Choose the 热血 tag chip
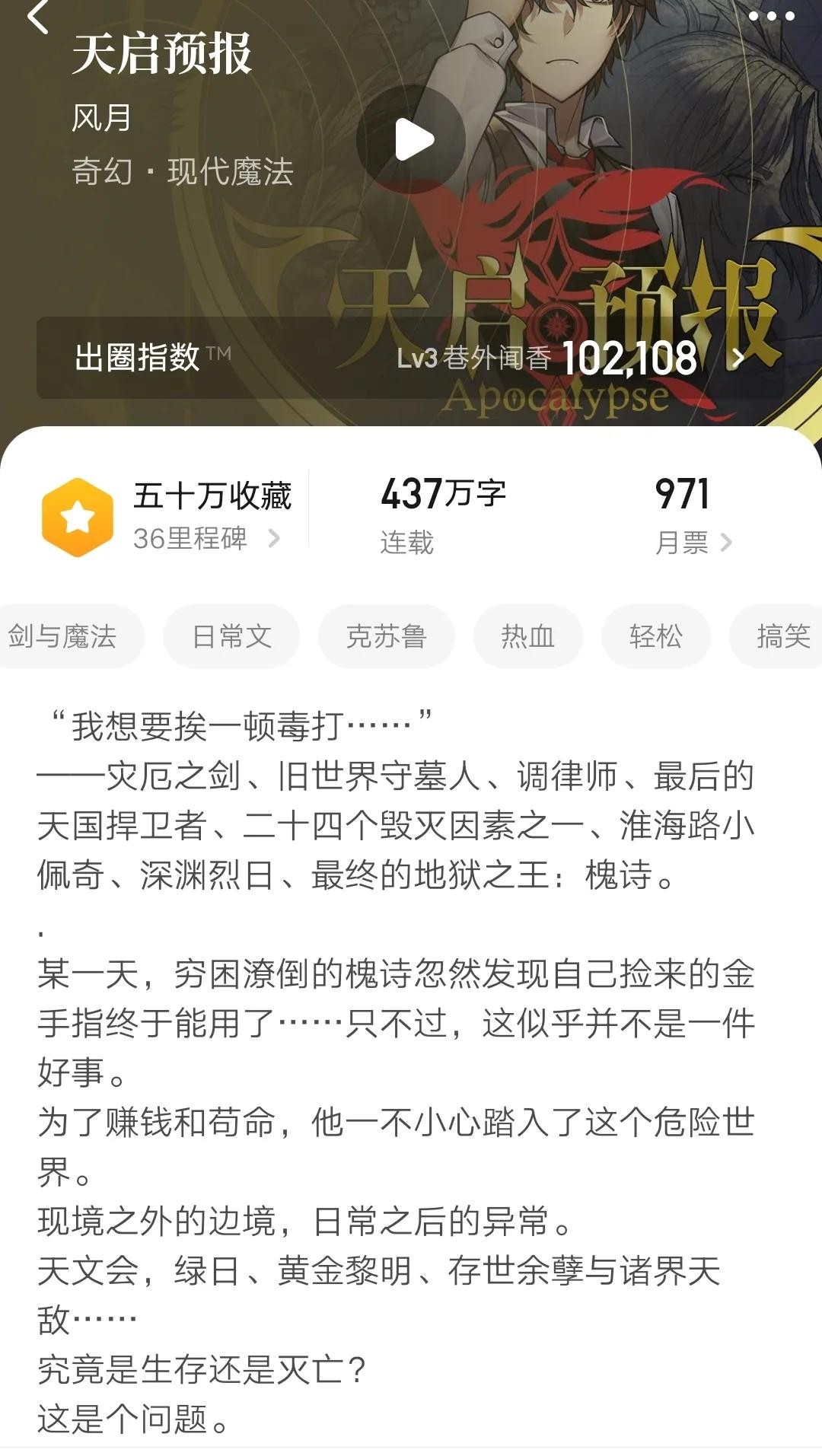This screenshot has width=822, height=1456. [527, 636]
